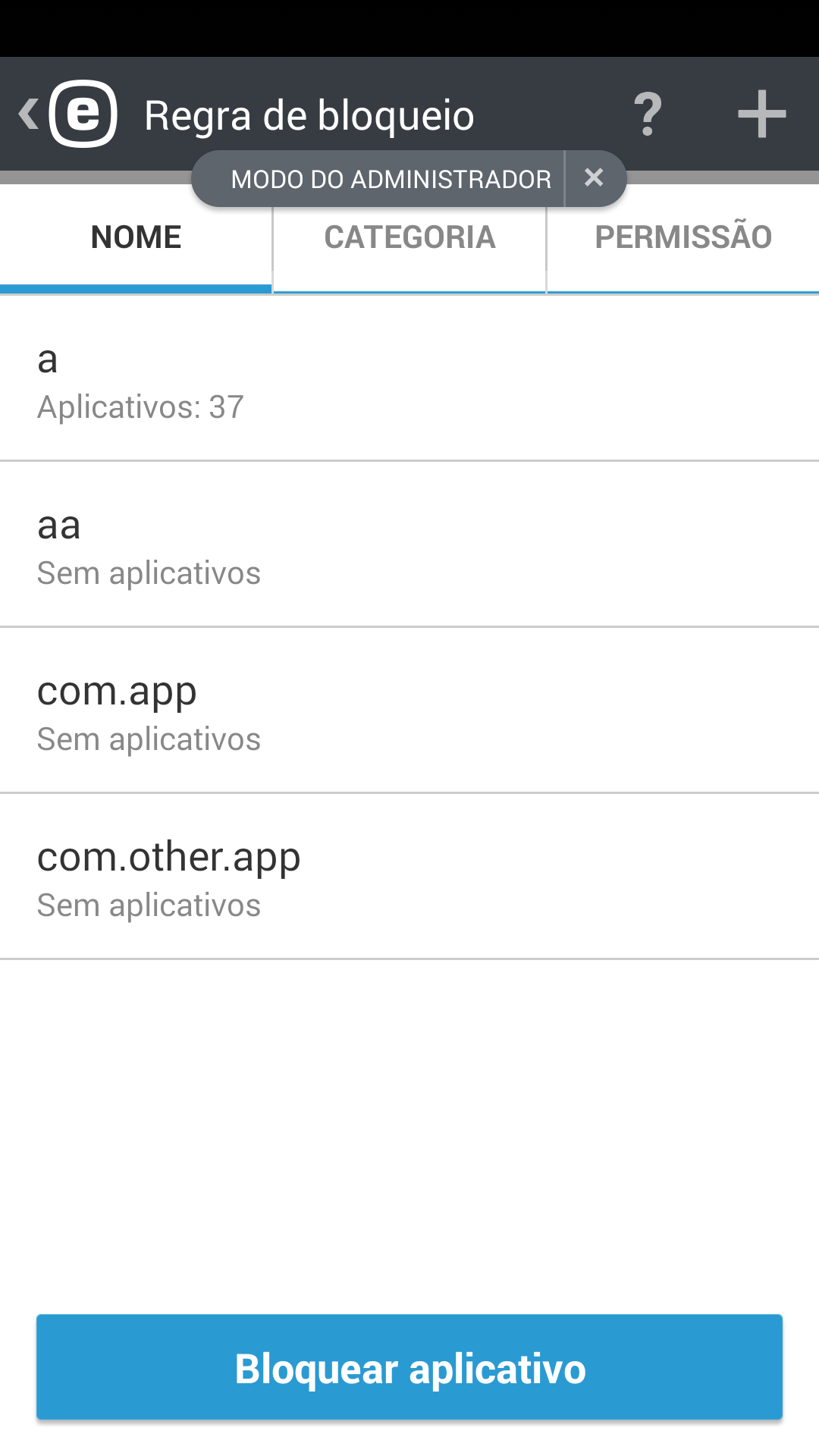This screenshot has width=819, height=1456.
Task: Open the com.app rule
Action: tap(409, 710)
